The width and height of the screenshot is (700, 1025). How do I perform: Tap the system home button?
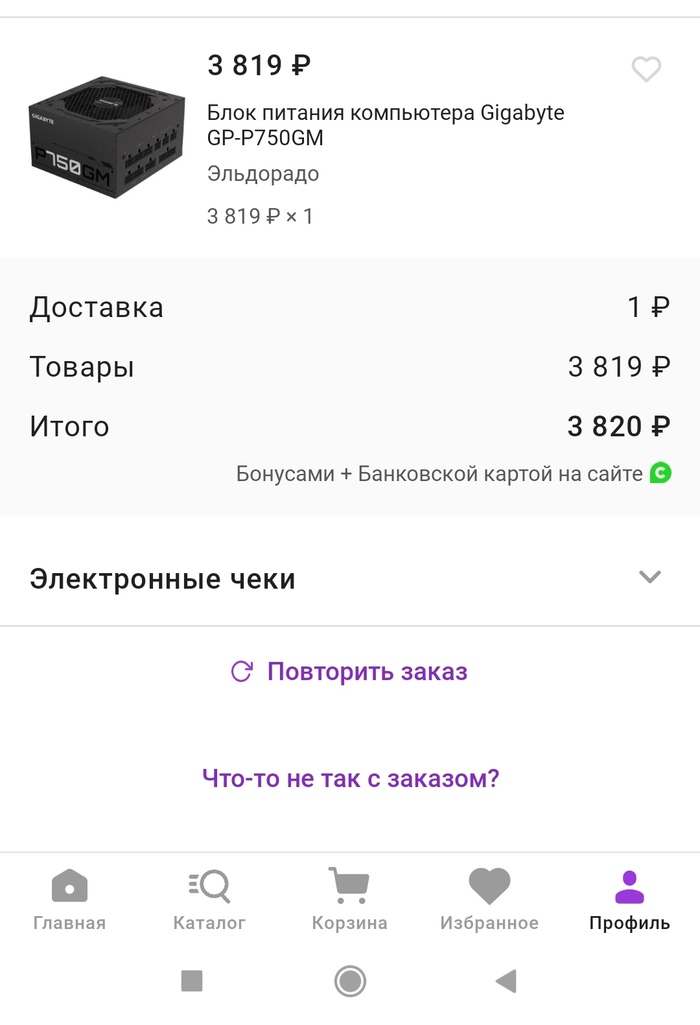click(350, 981)
